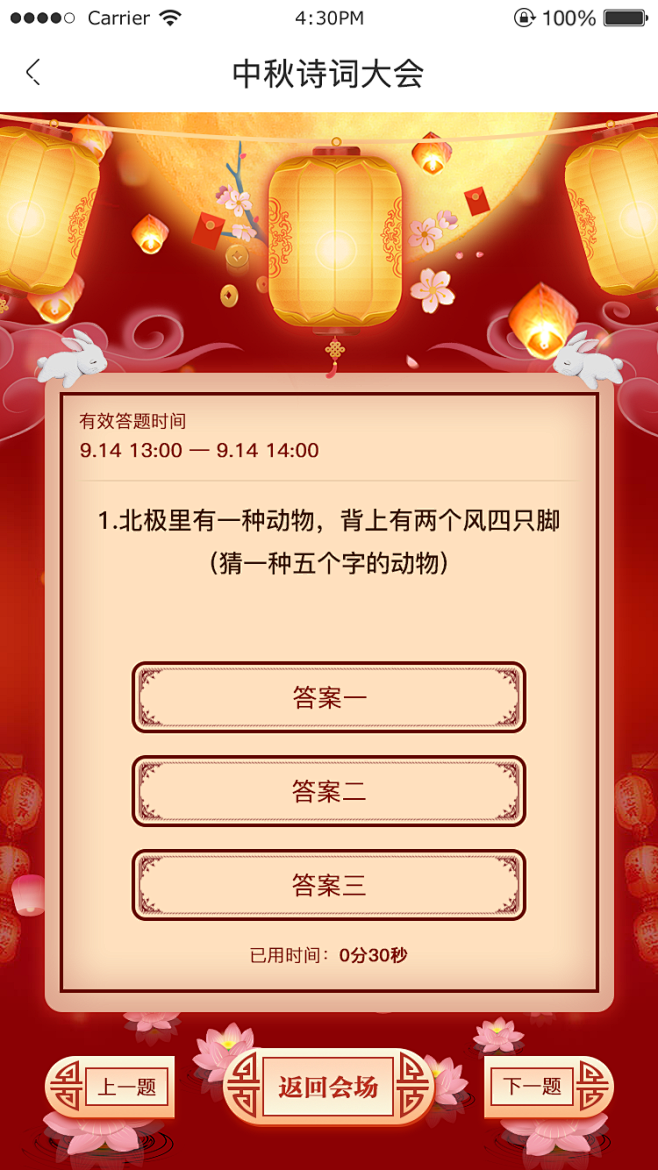
Task: Go back using the top-left arrow
Action: click(x=33, y=73)
